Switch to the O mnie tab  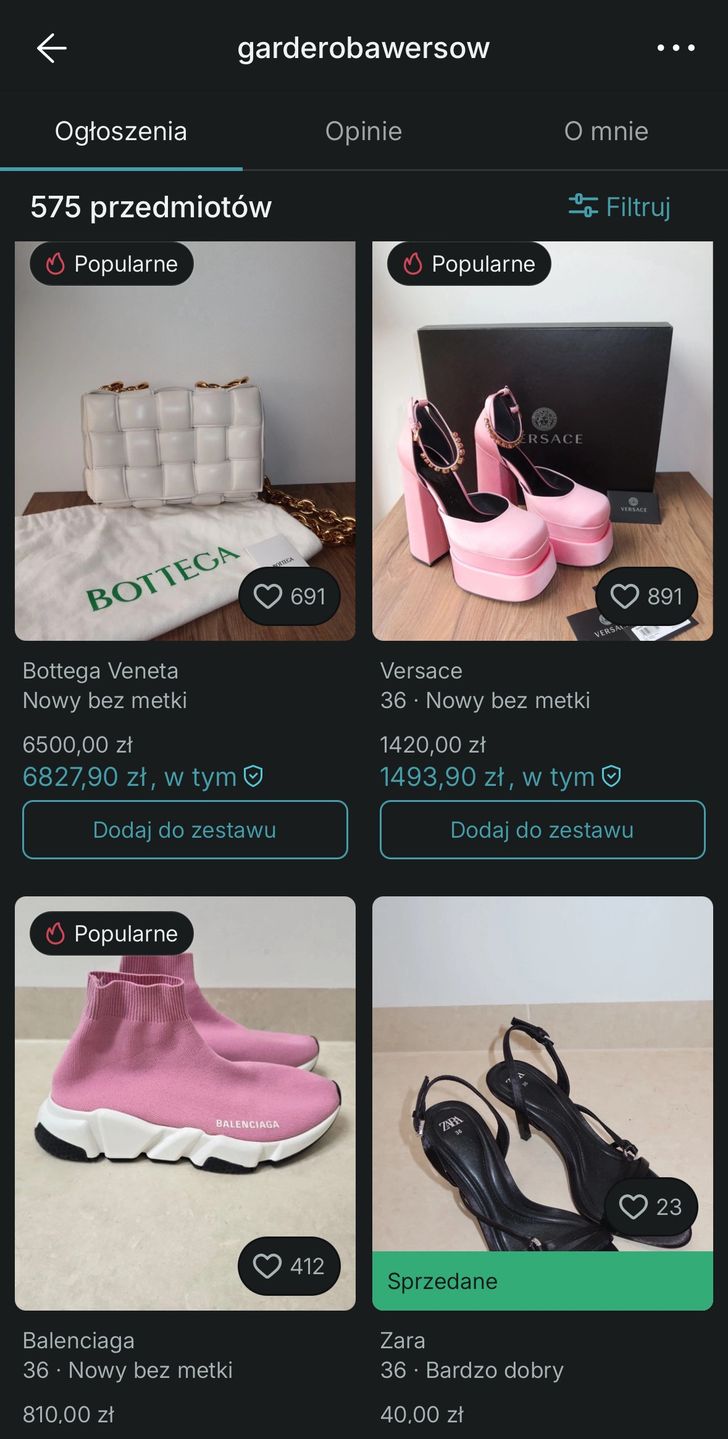coord(606,131)
